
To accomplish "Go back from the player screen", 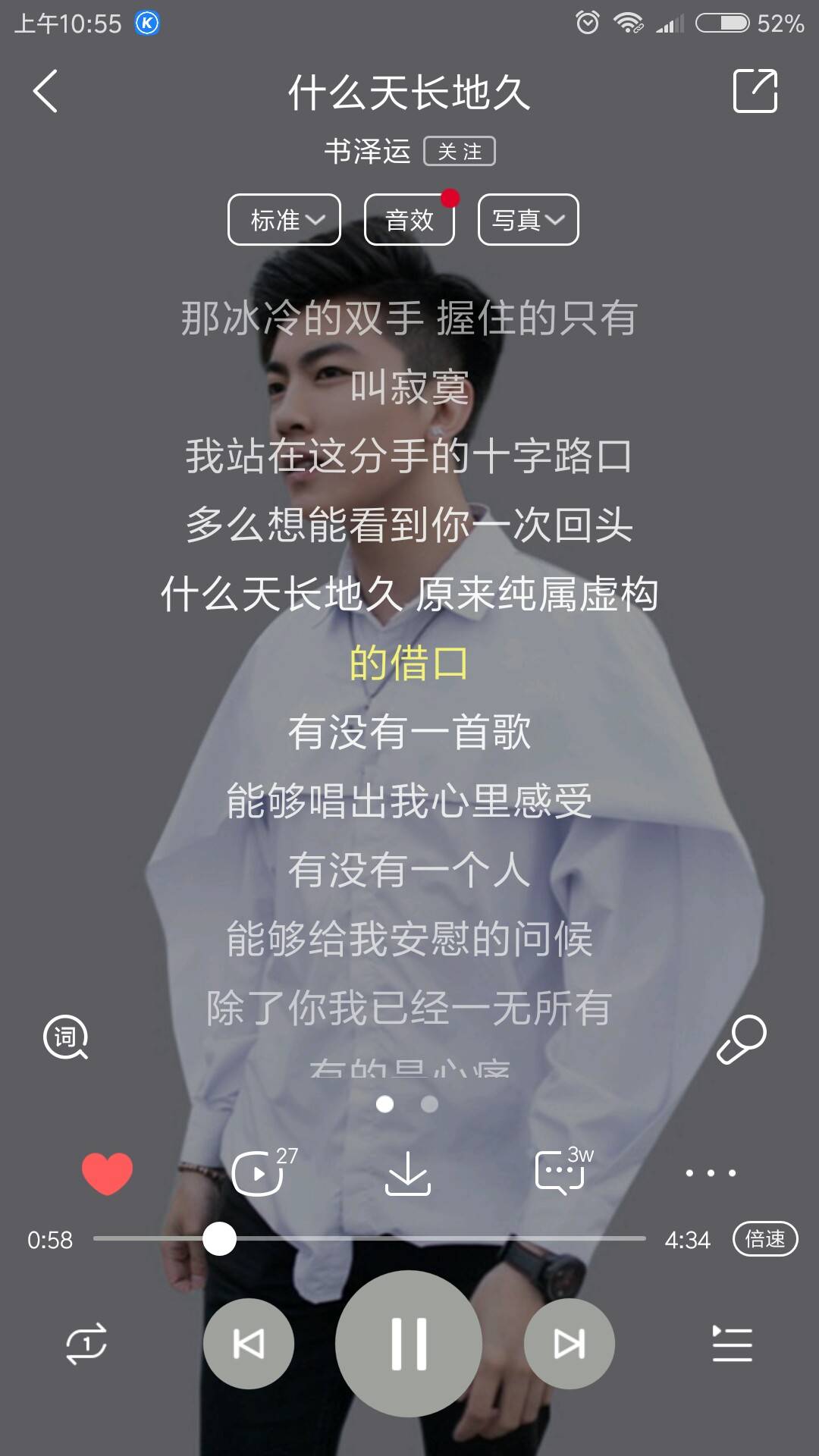I will 45,92.
